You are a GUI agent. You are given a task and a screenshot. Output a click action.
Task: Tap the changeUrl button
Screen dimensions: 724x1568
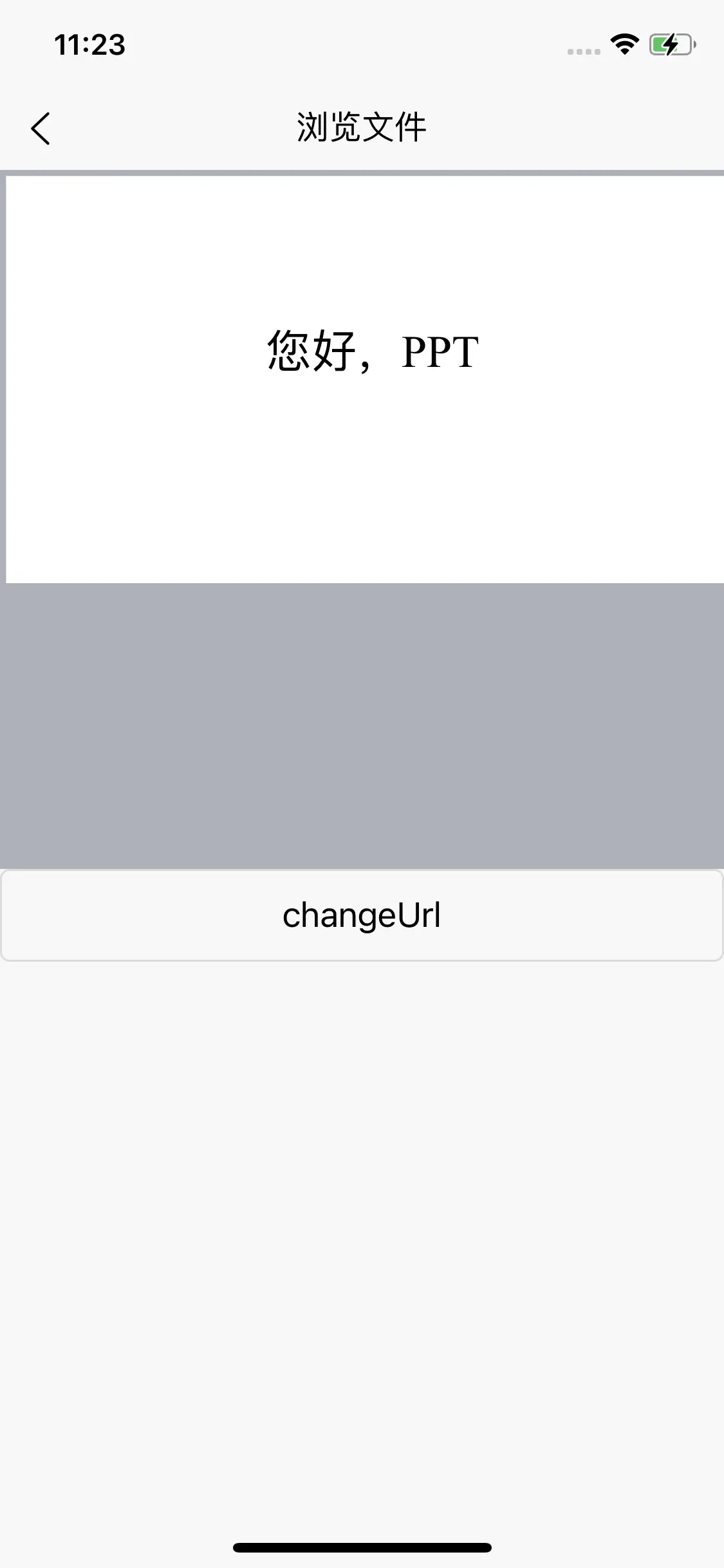pyautogui.click(x=362, y=915)
